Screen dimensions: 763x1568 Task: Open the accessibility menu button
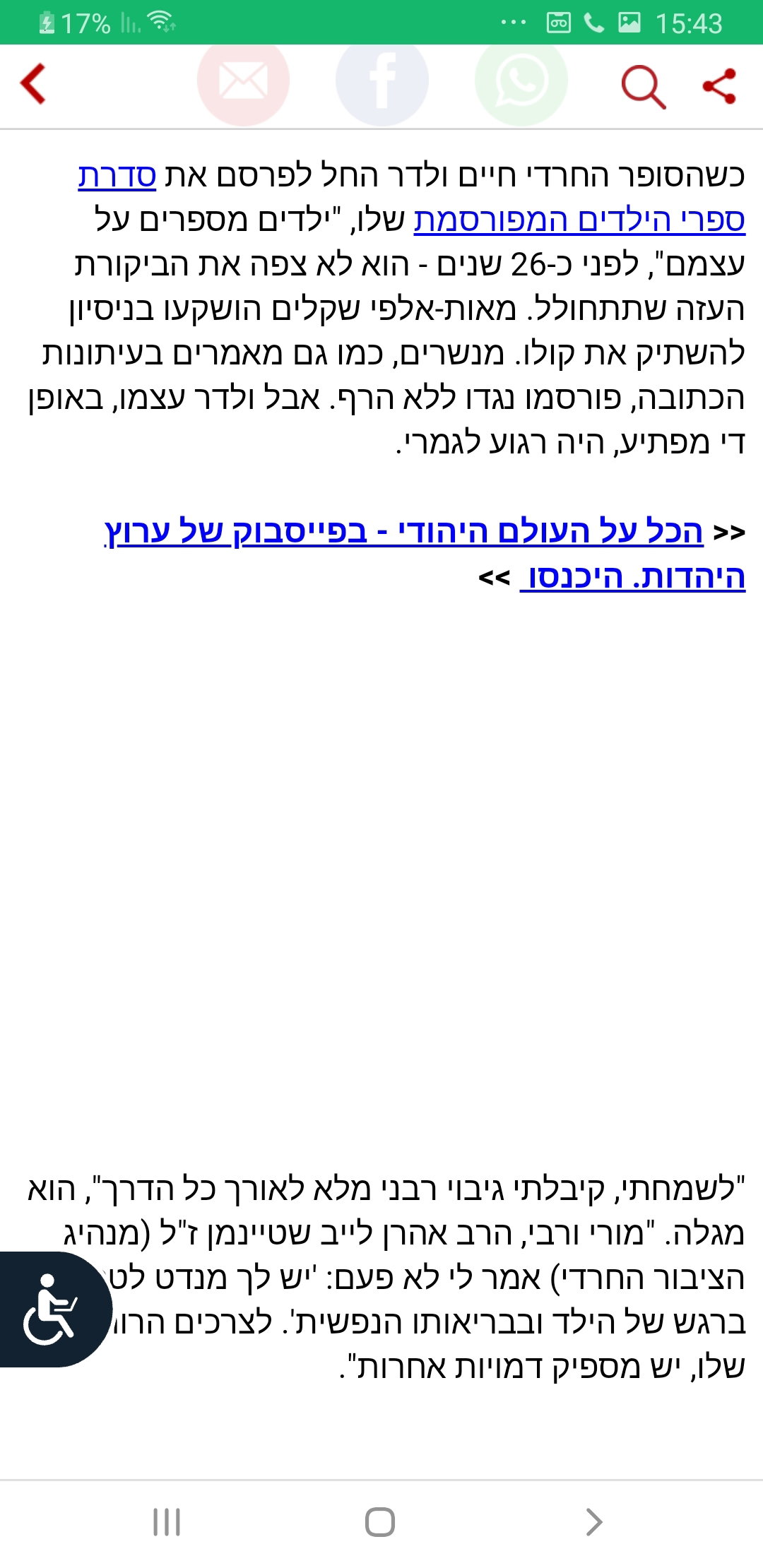pos(51,1309)
